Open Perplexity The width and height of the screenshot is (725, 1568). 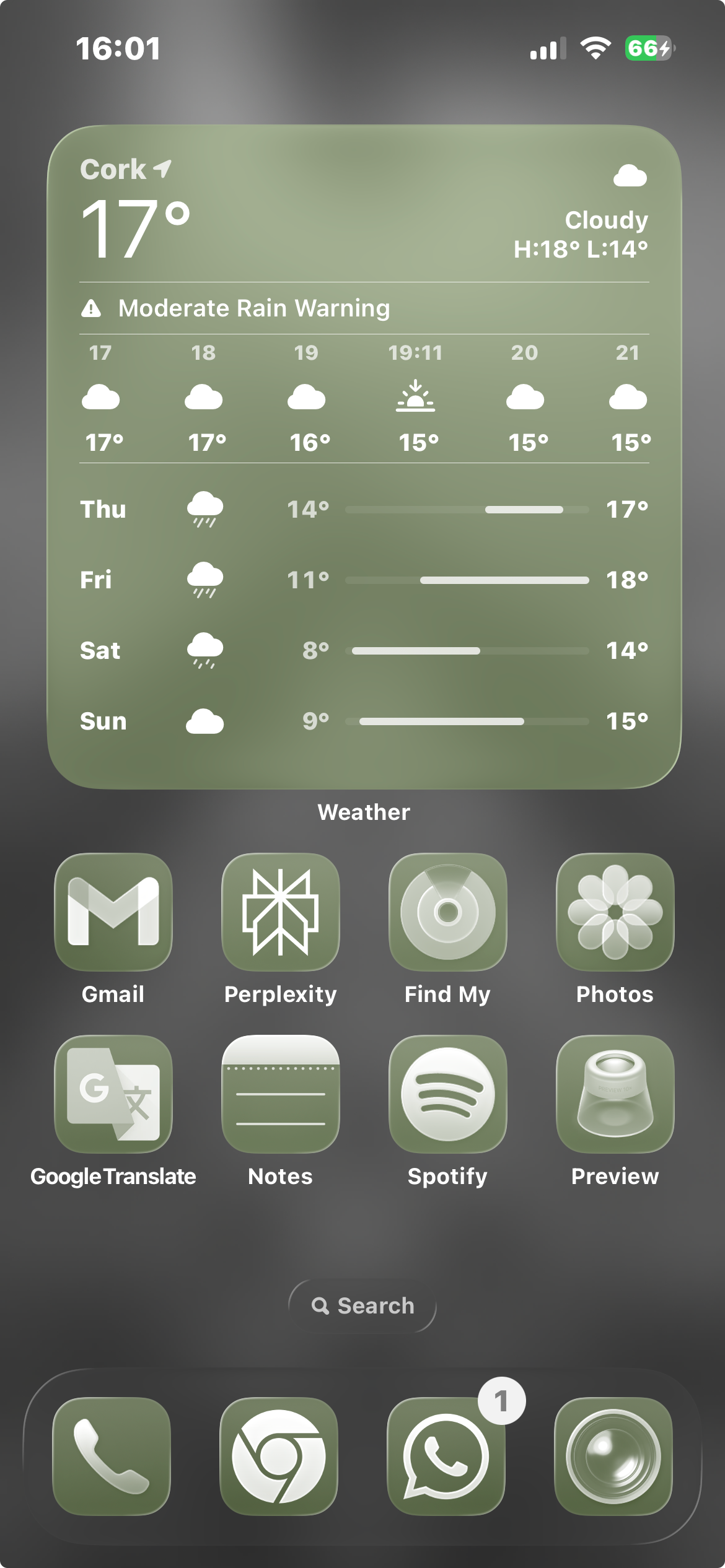(x=281, y=912)
